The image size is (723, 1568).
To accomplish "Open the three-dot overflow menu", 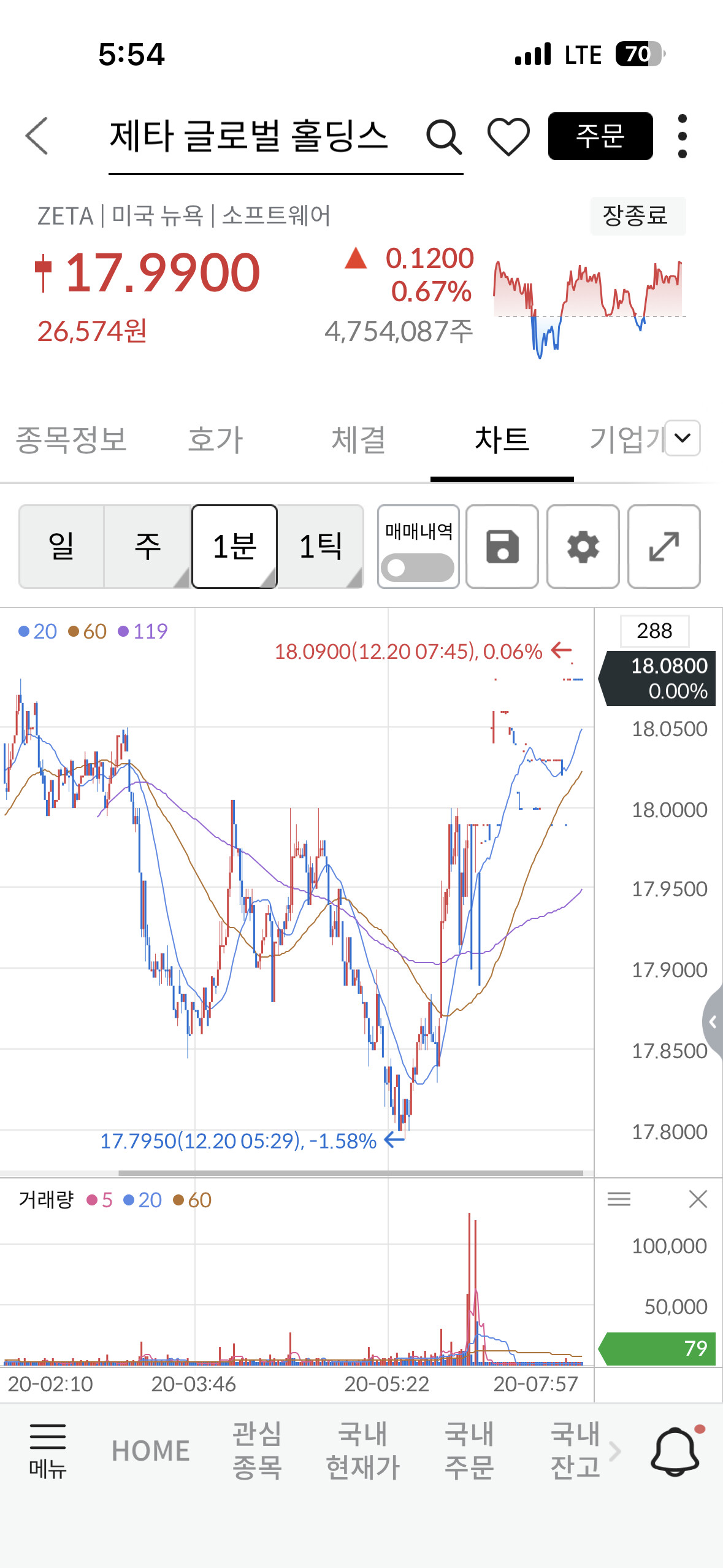I will pos(683,136).
